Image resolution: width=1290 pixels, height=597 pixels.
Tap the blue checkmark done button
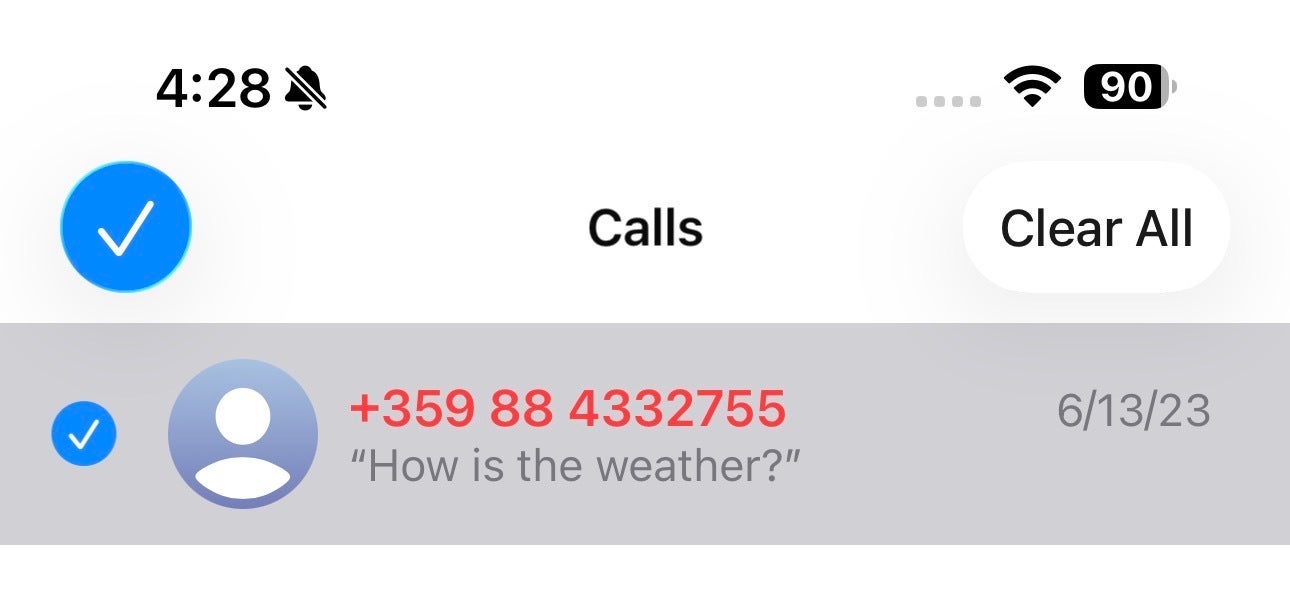tap(126, 227)
